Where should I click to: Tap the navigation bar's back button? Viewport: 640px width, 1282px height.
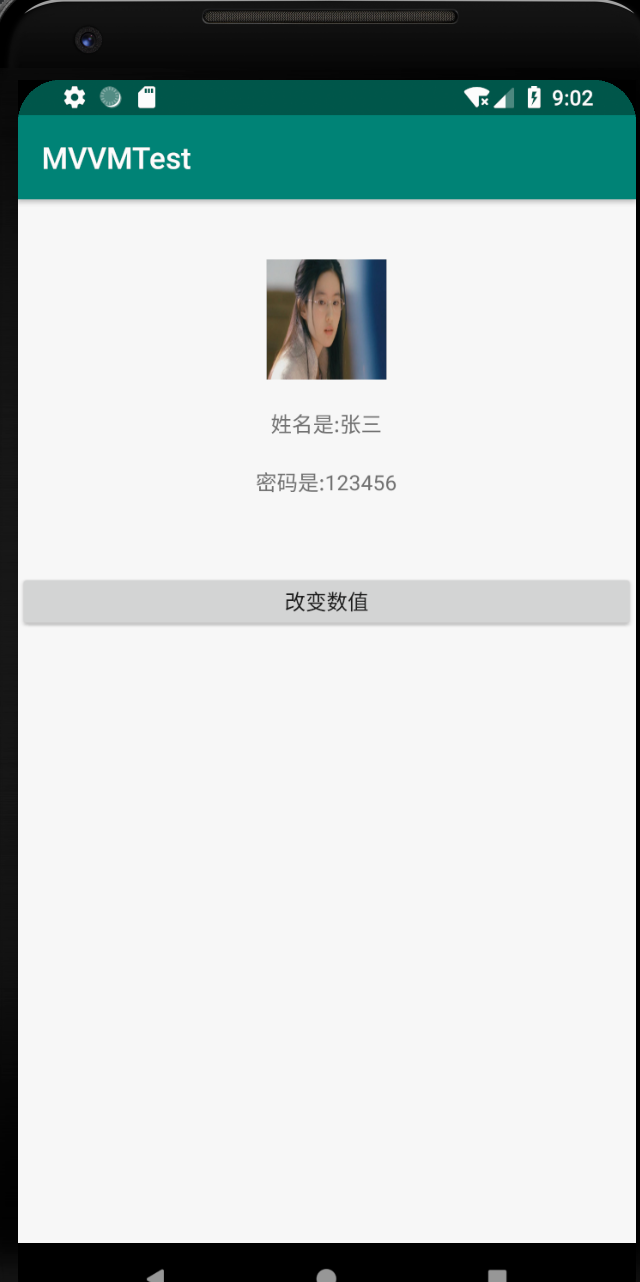coord(155,1275)
